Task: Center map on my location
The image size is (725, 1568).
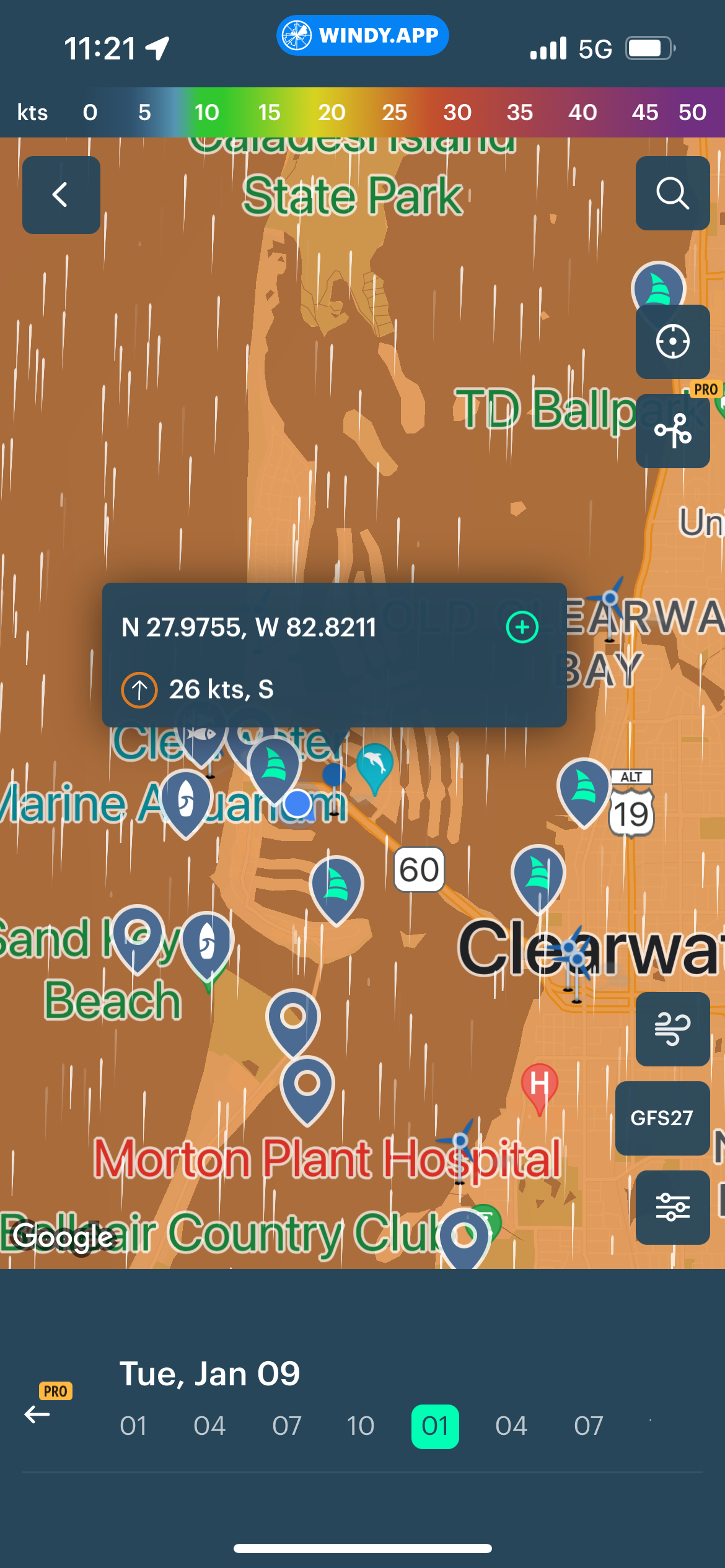Action: (x=672, y=341)
